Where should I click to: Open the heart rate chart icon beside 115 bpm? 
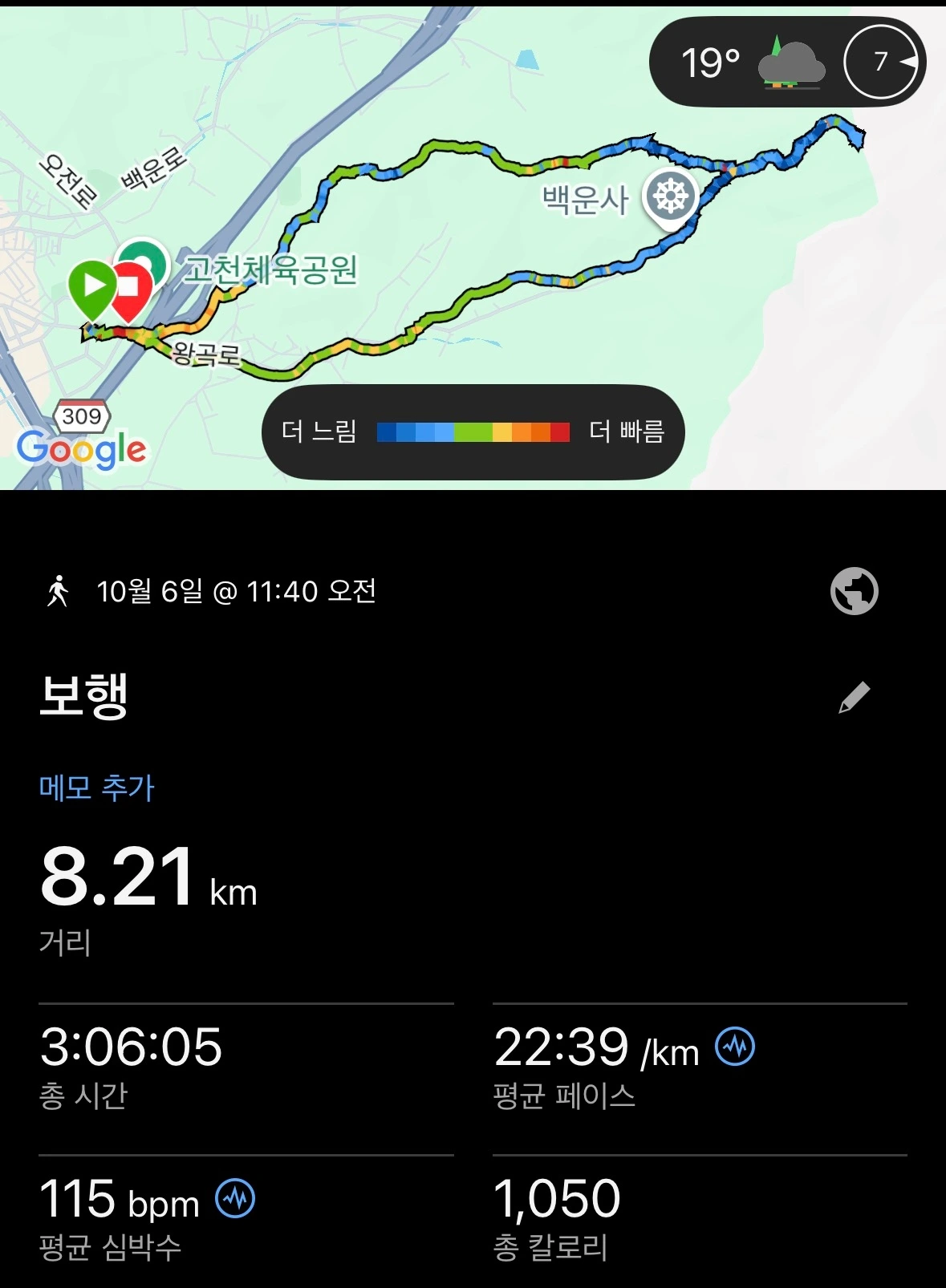235,1198
